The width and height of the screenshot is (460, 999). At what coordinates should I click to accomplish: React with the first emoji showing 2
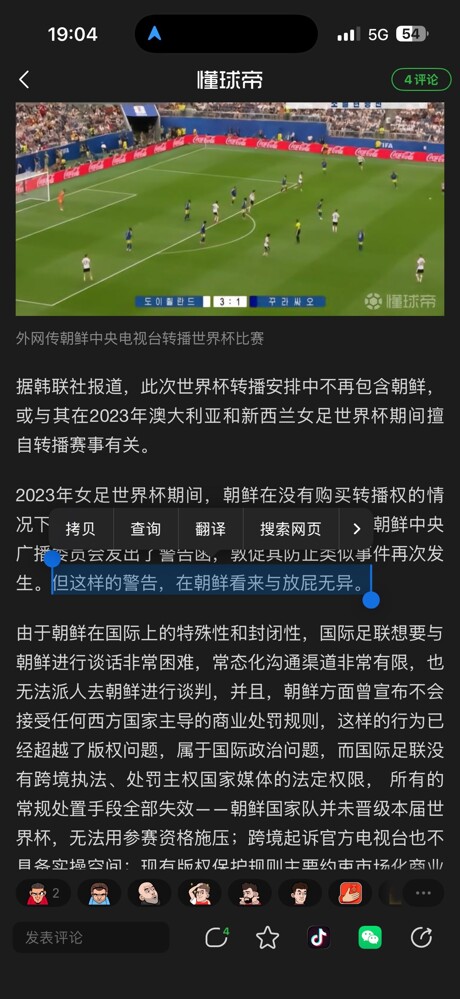point(42,893)
